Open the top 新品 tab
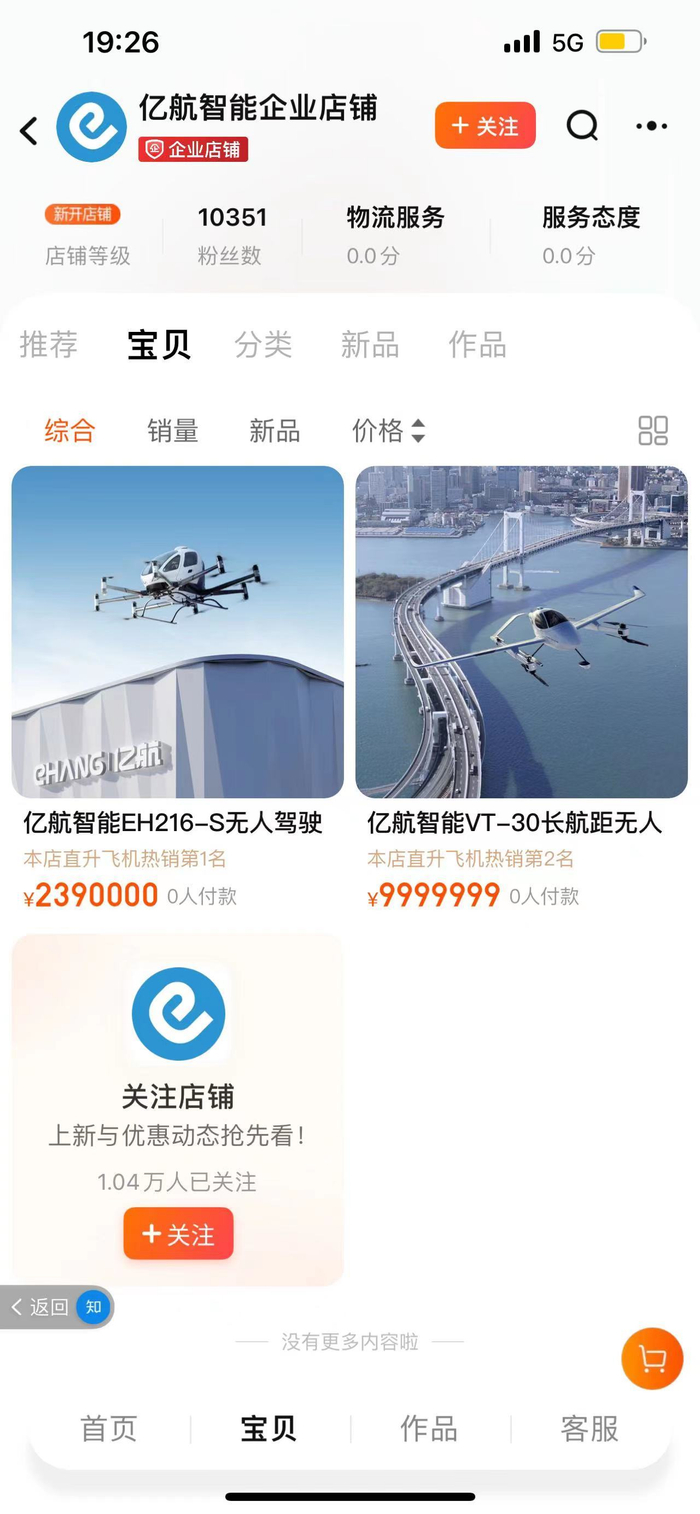 point(370,345)
